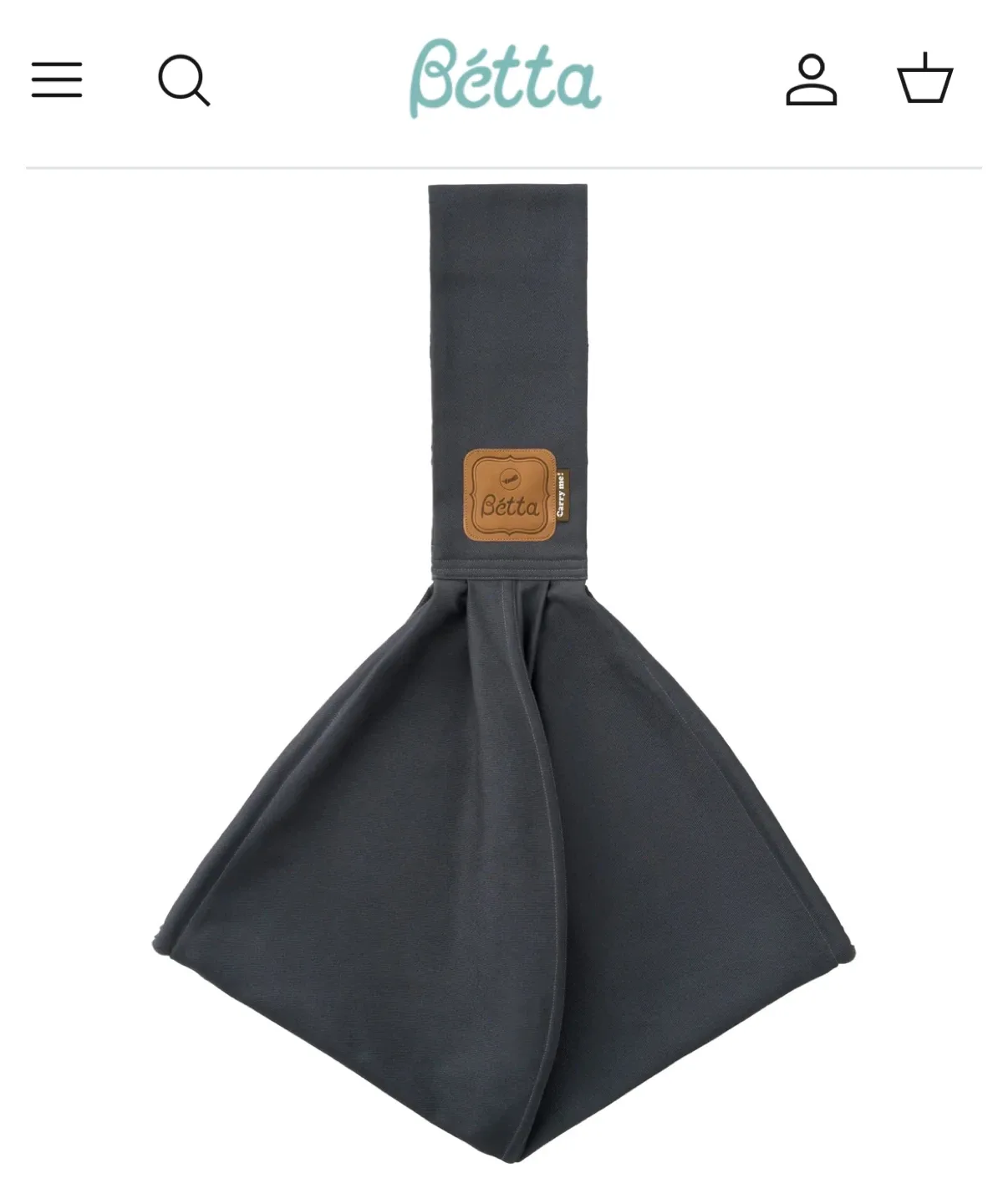Open the hamburger menu
Viewport: 1008px width, 1204px height.
click(x=57, y=80)
